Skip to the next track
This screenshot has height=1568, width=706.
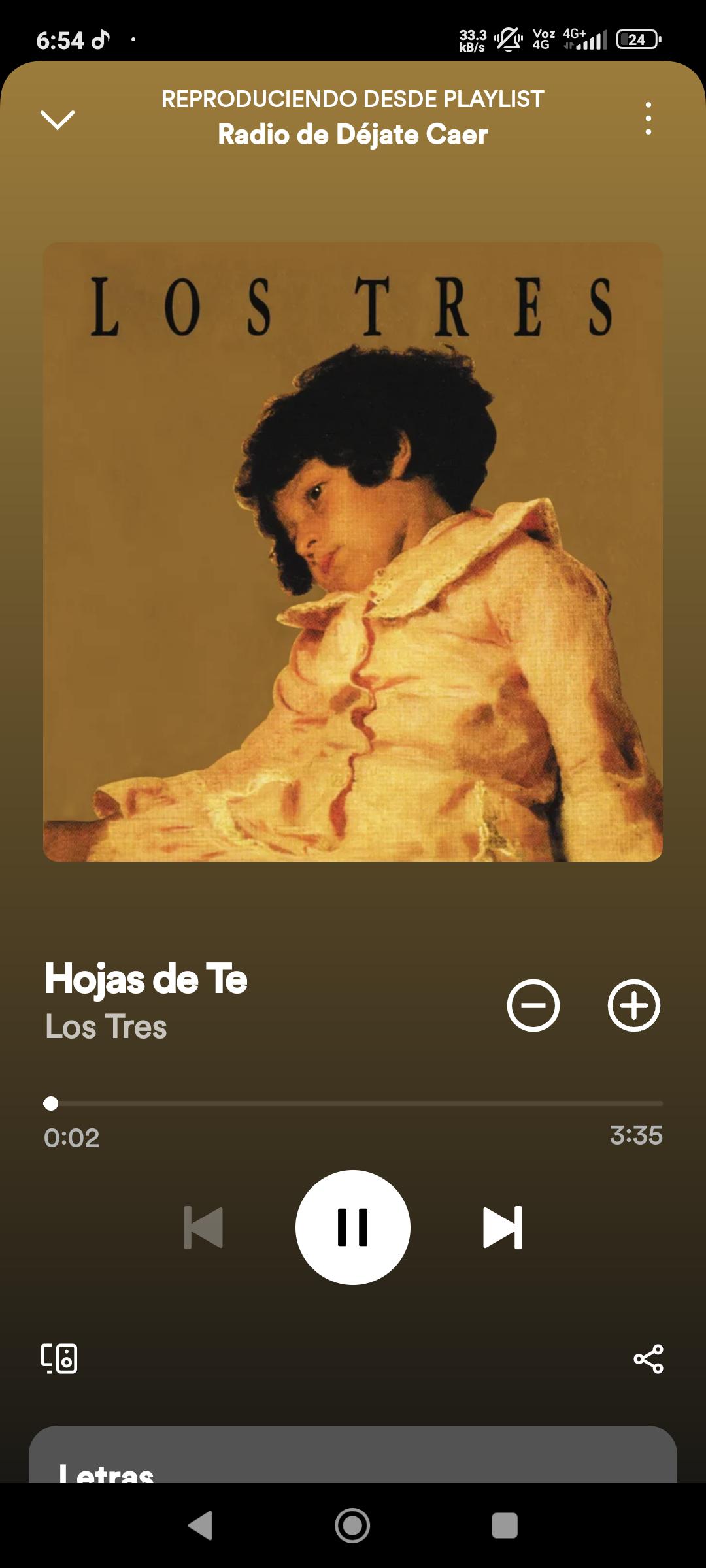click(503, 1227)
